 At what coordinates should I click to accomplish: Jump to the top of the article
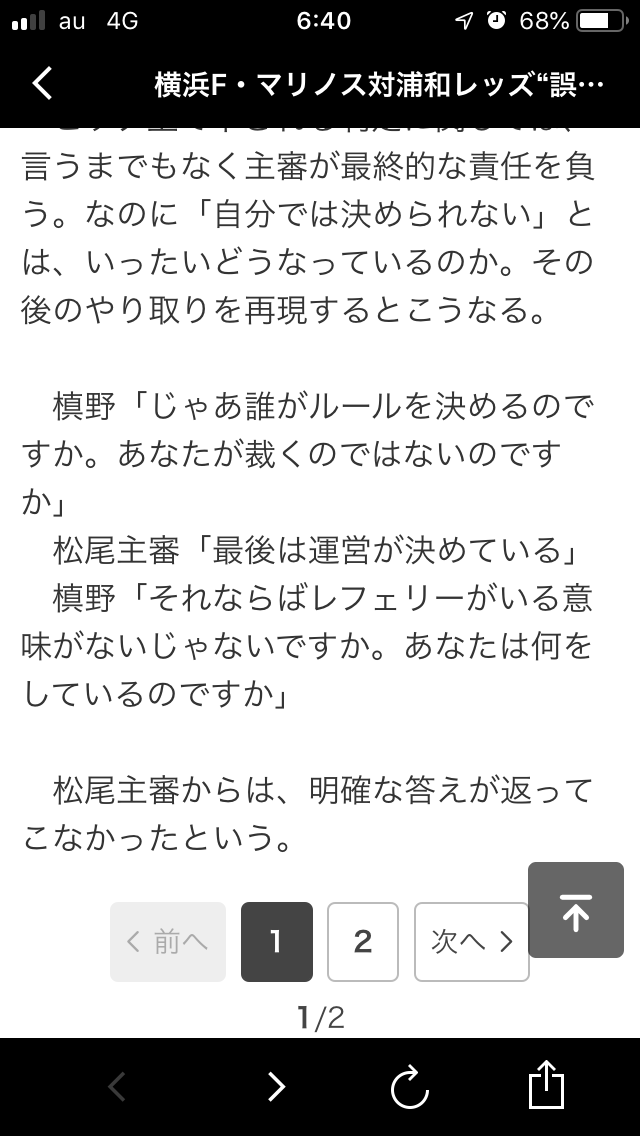tap(575, 910)
